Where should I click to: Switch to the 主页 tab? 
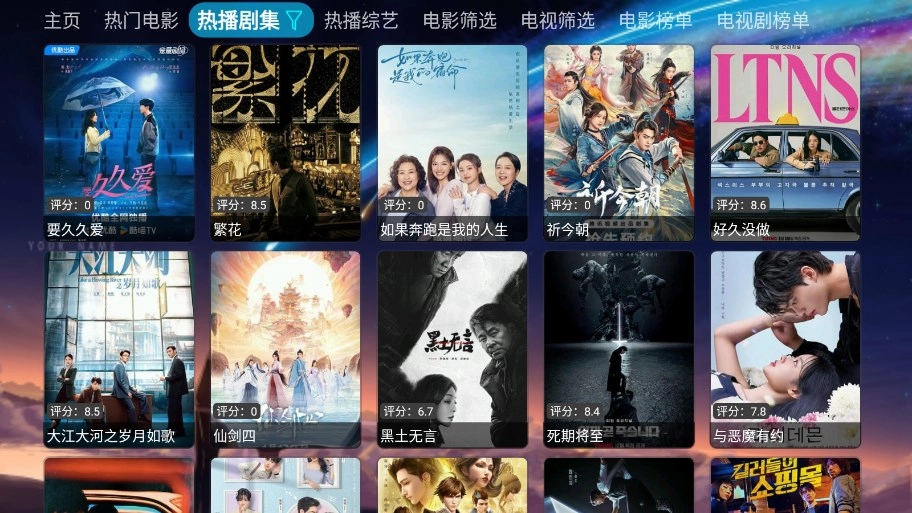click(62, 20)
